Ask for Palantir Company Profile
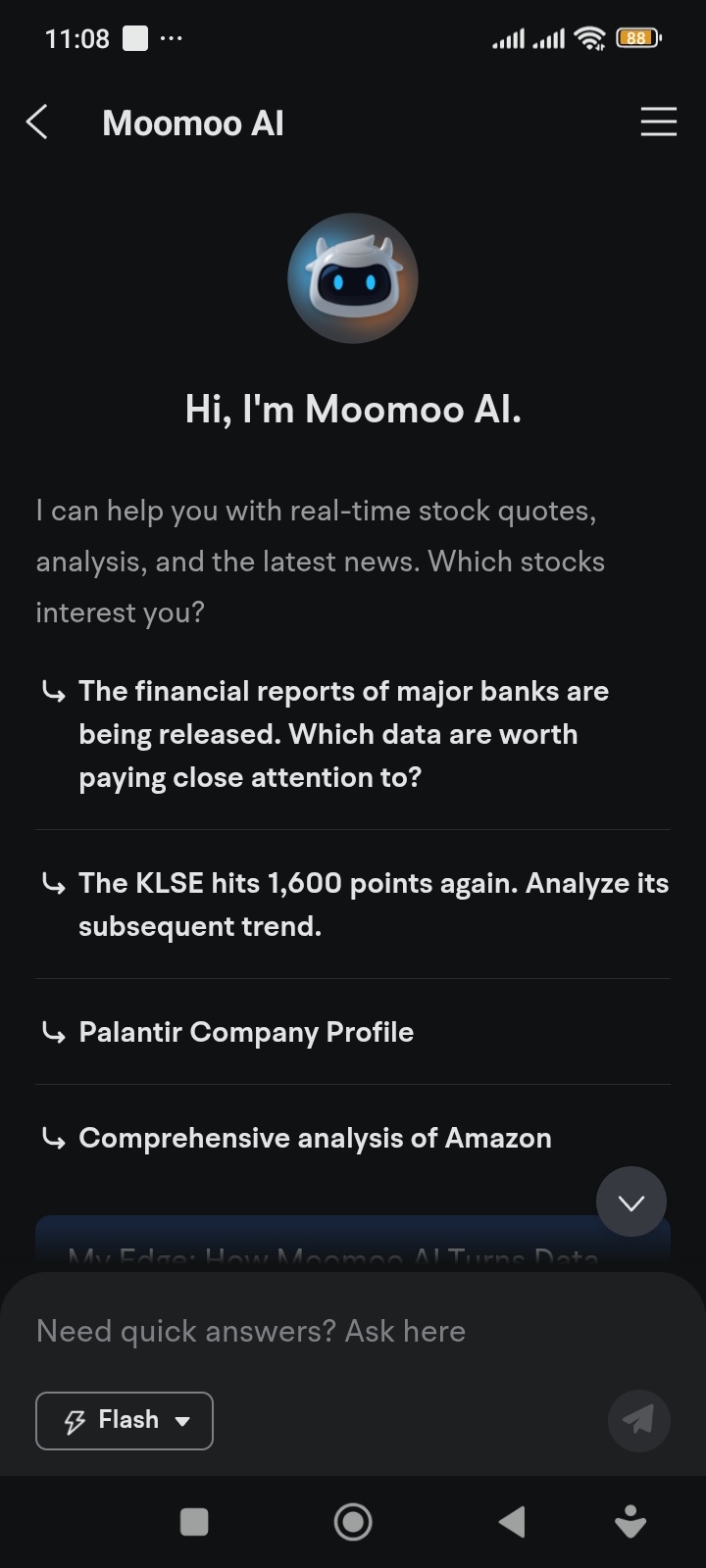 (x=353, y=1032)
